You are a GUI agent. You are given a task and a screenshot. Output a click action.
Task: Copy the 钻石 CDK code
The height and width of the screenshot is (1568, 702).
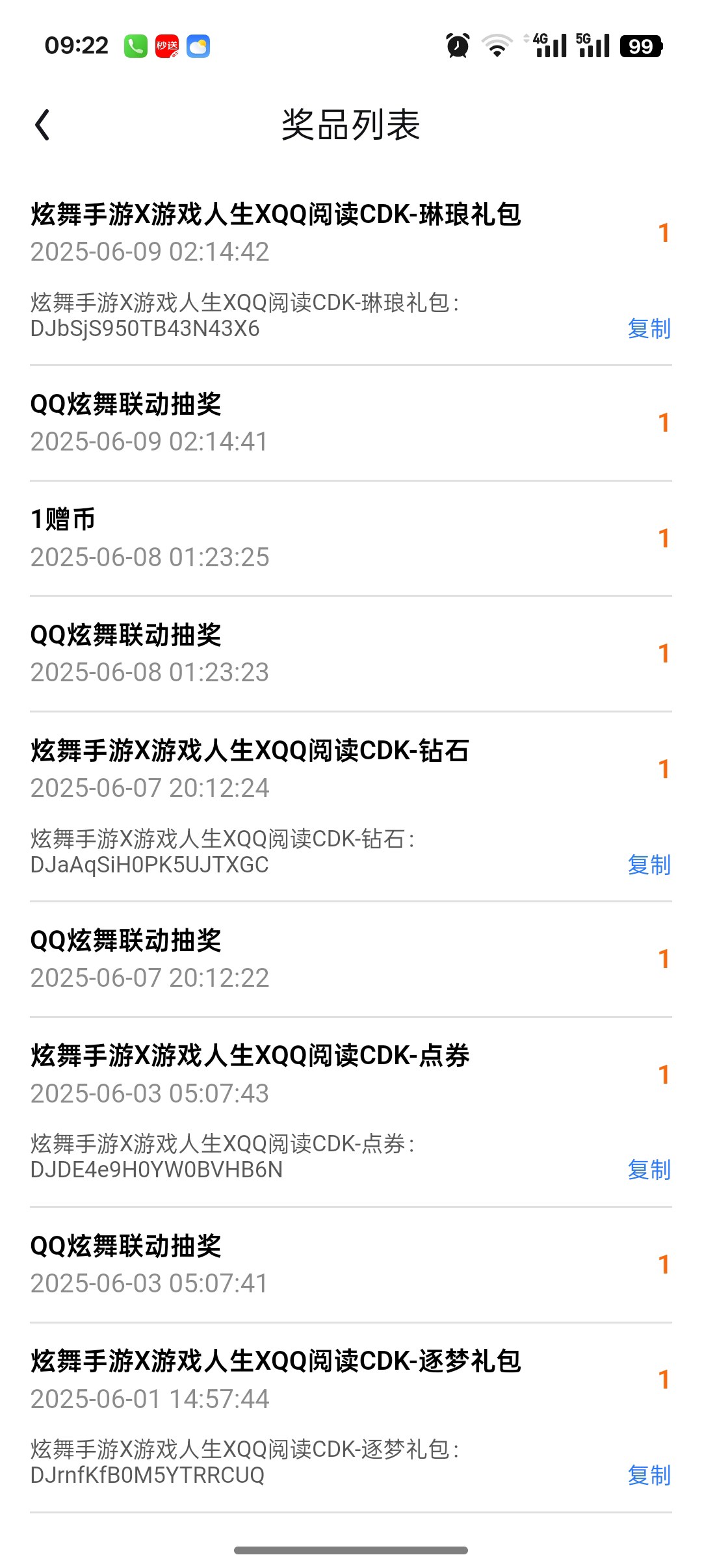(x=649, y=865)
